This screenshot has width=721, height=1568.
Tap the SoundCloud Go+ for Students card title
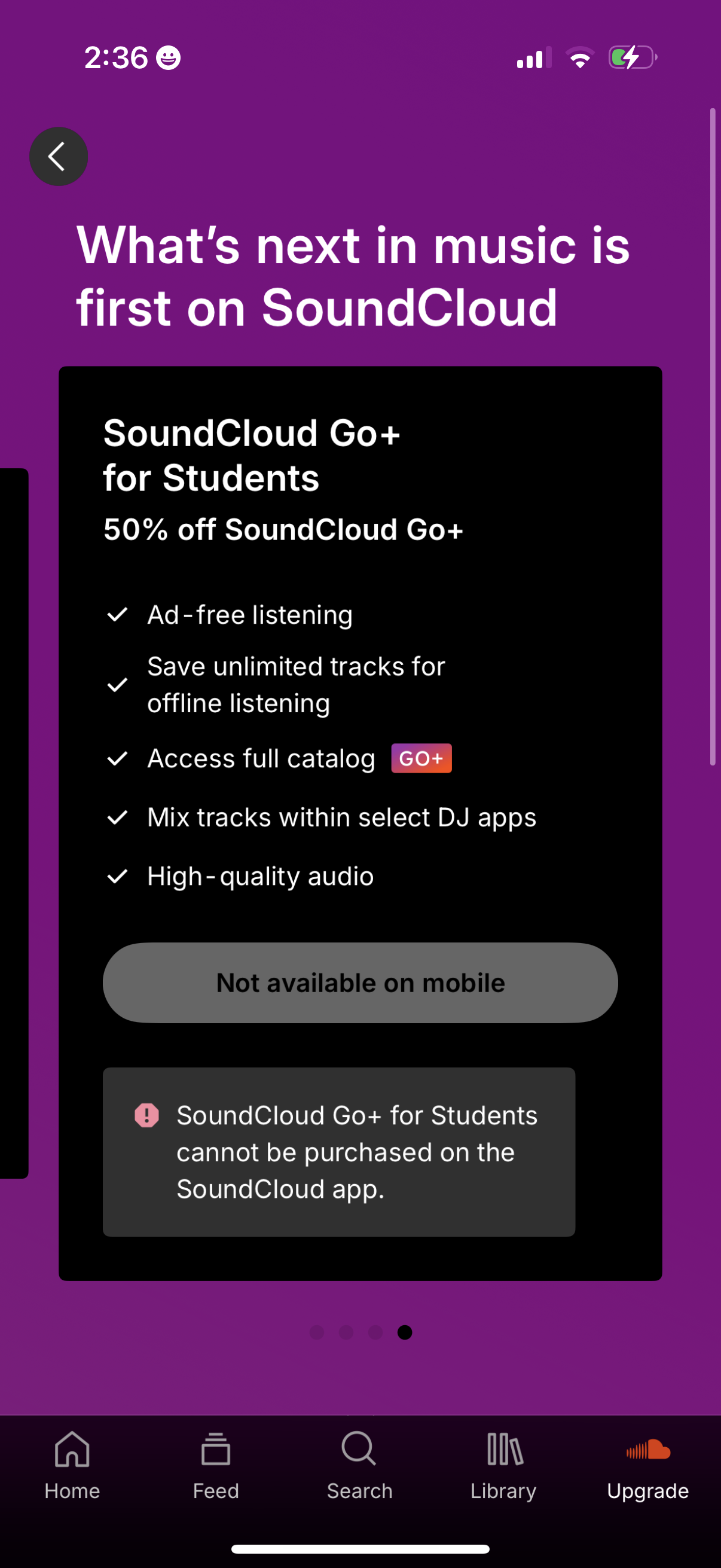click(x=251, y=455)
